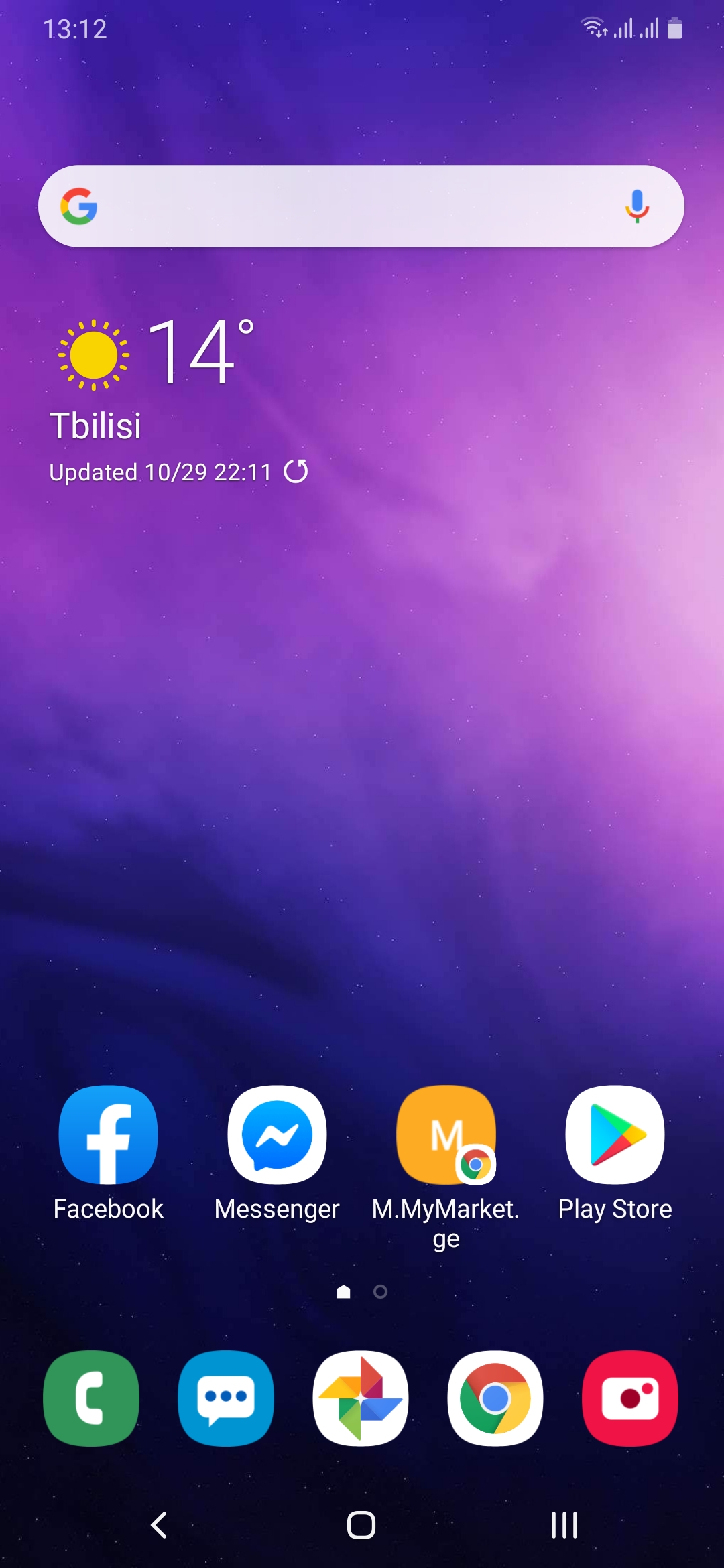This screenshot has width=724, height=1568.
Task: Launch Messenger
Action: (x=277, y=1135)
